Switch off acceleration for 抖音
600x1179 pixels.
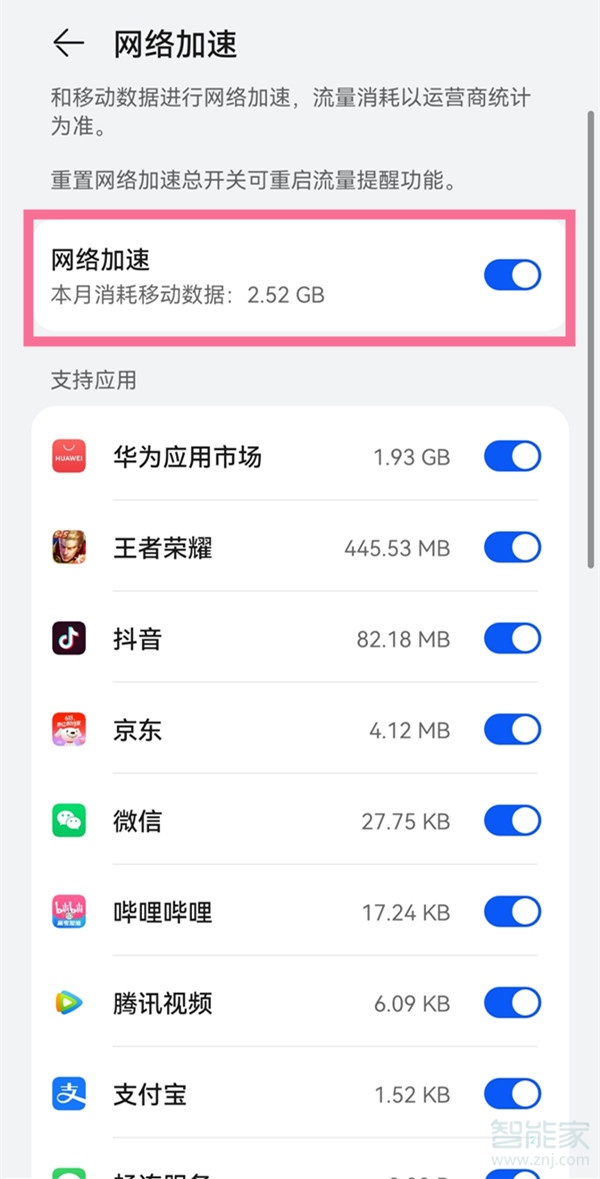(x=512, y=638)
